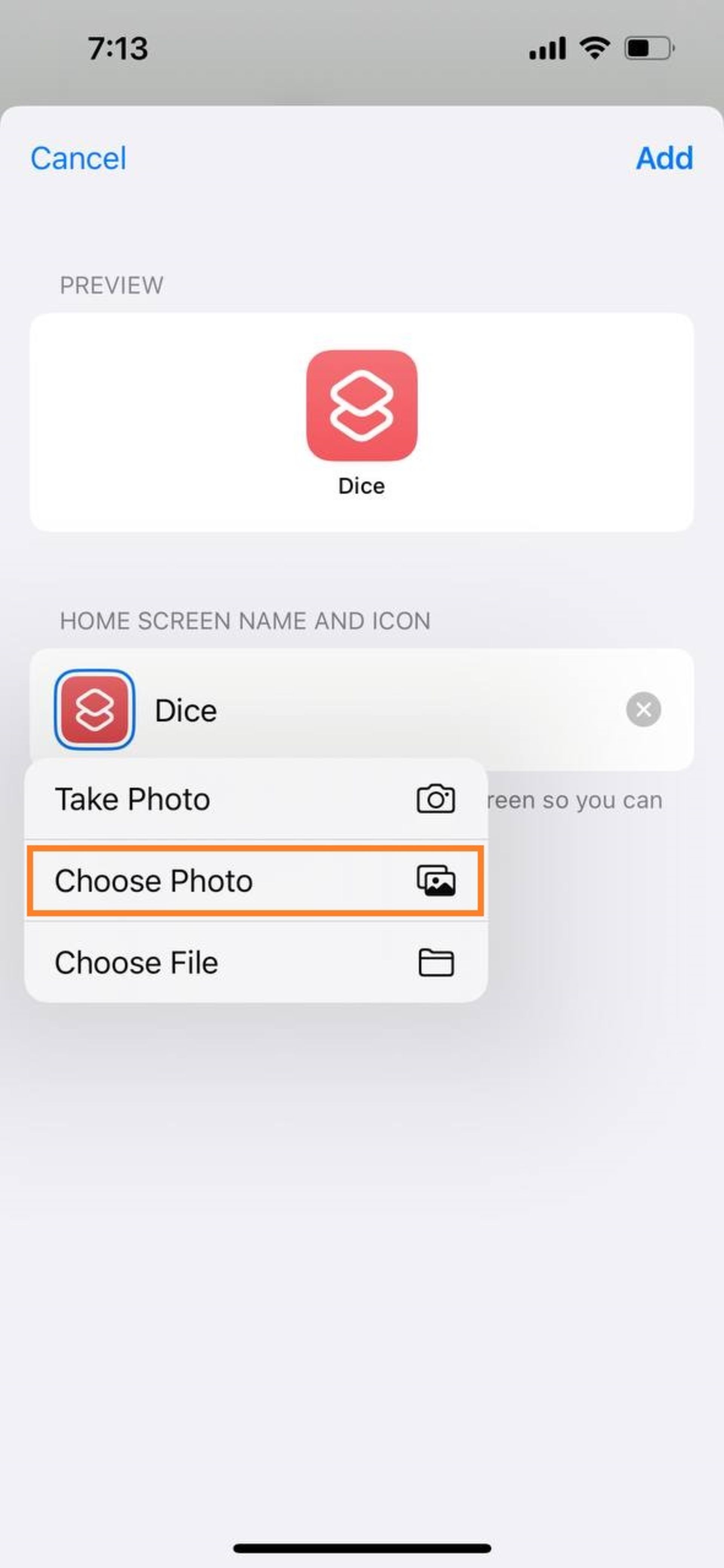
Task: Clear the Dice name field
Action: tap(644, 709)
